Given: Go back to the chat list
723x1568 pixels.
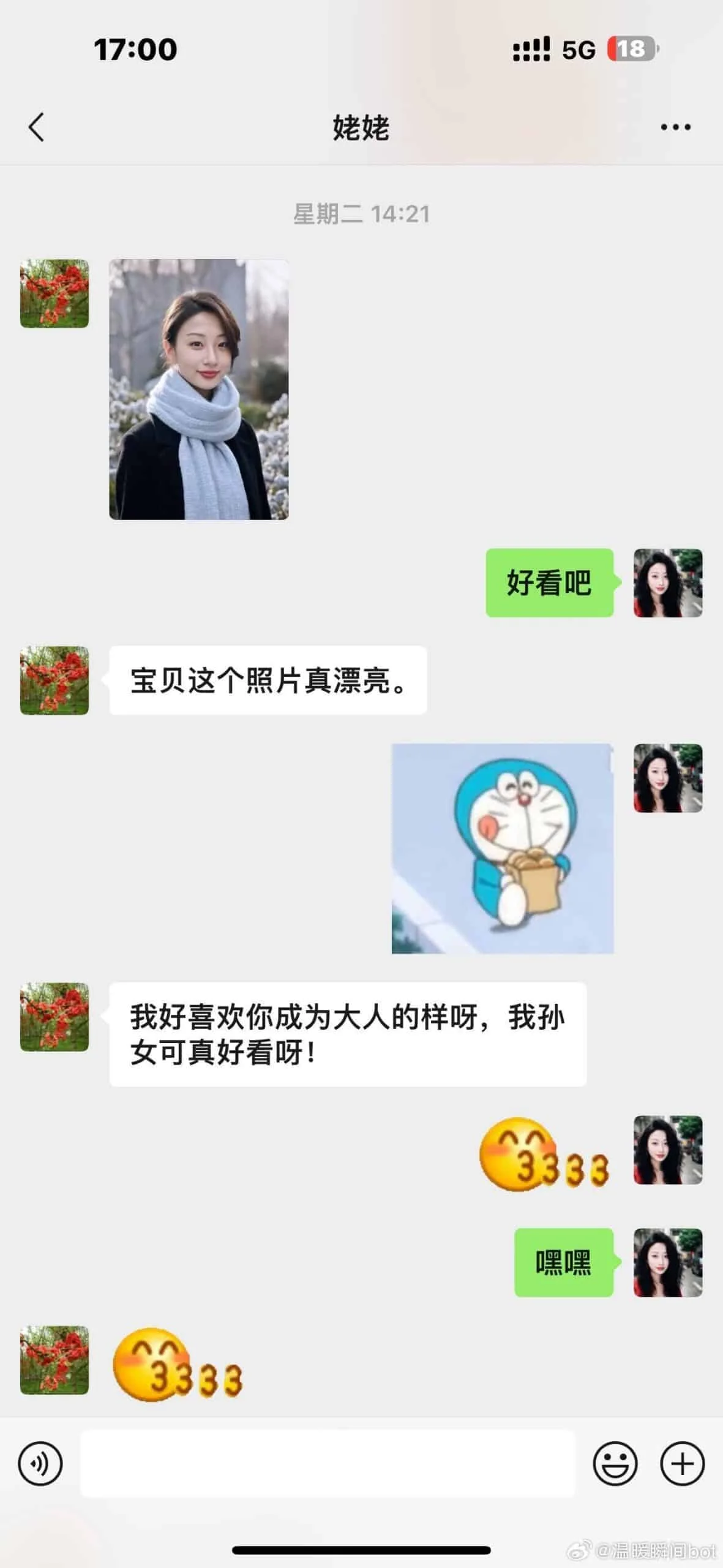Looking at the screenshot, I should [x=37, y=127].
